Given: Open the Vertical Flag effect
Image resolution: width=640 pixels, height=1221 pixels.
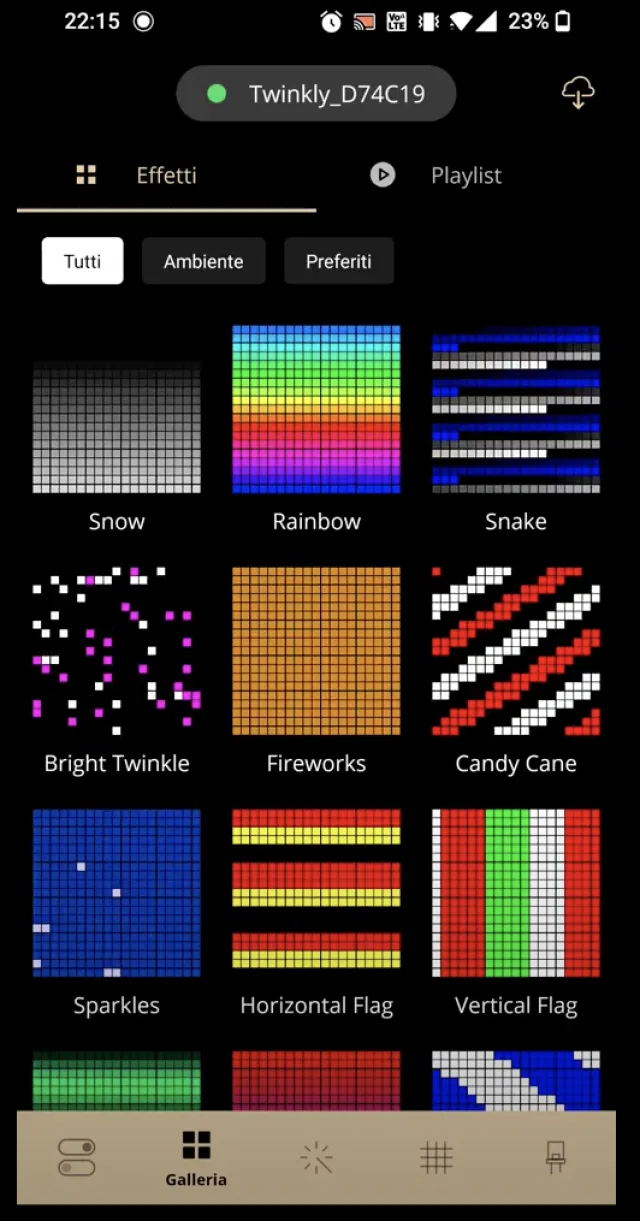Looking at the screenshot, I should (515, 894).
